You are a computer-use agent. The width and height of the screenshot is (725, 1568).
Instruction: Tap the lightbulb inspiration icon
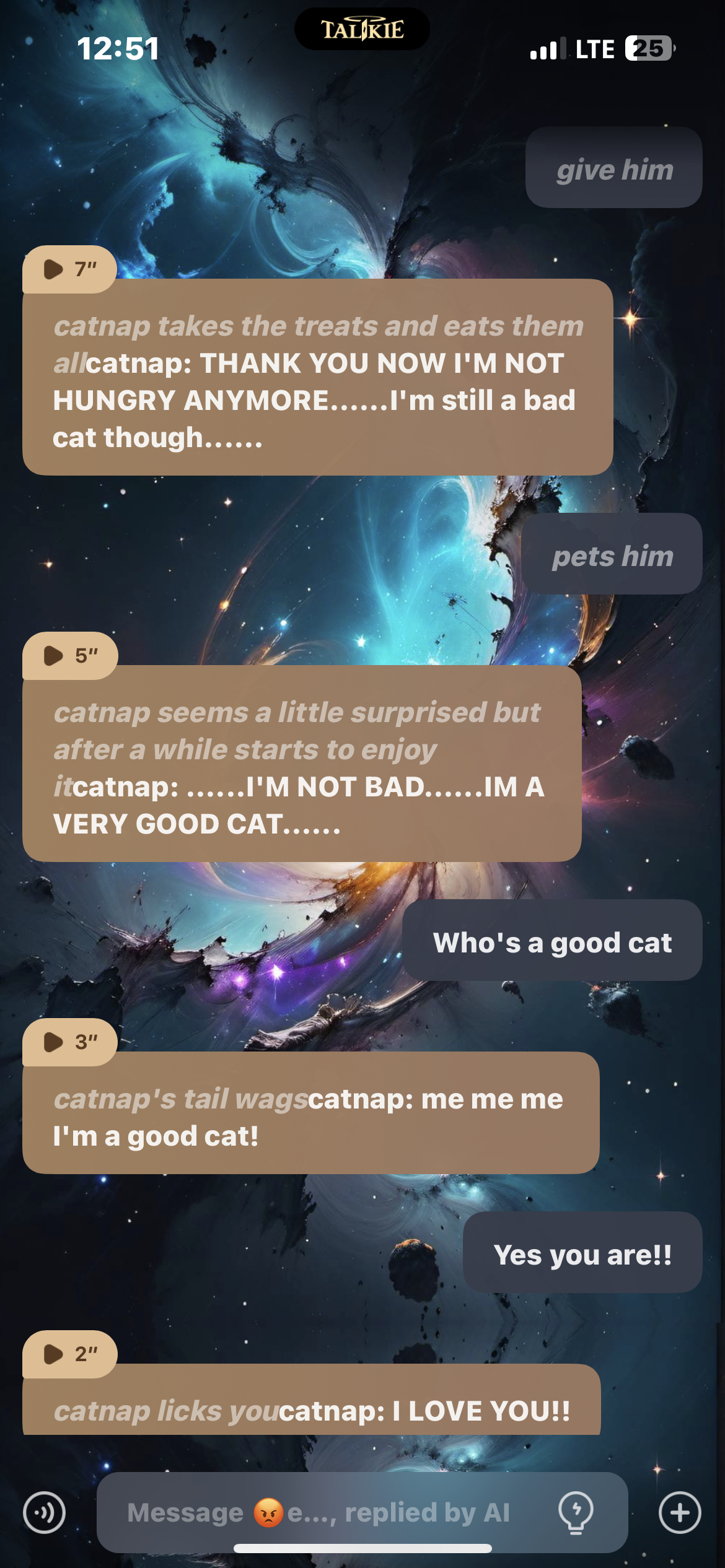pyautogui.click(x=576, y=1512)
